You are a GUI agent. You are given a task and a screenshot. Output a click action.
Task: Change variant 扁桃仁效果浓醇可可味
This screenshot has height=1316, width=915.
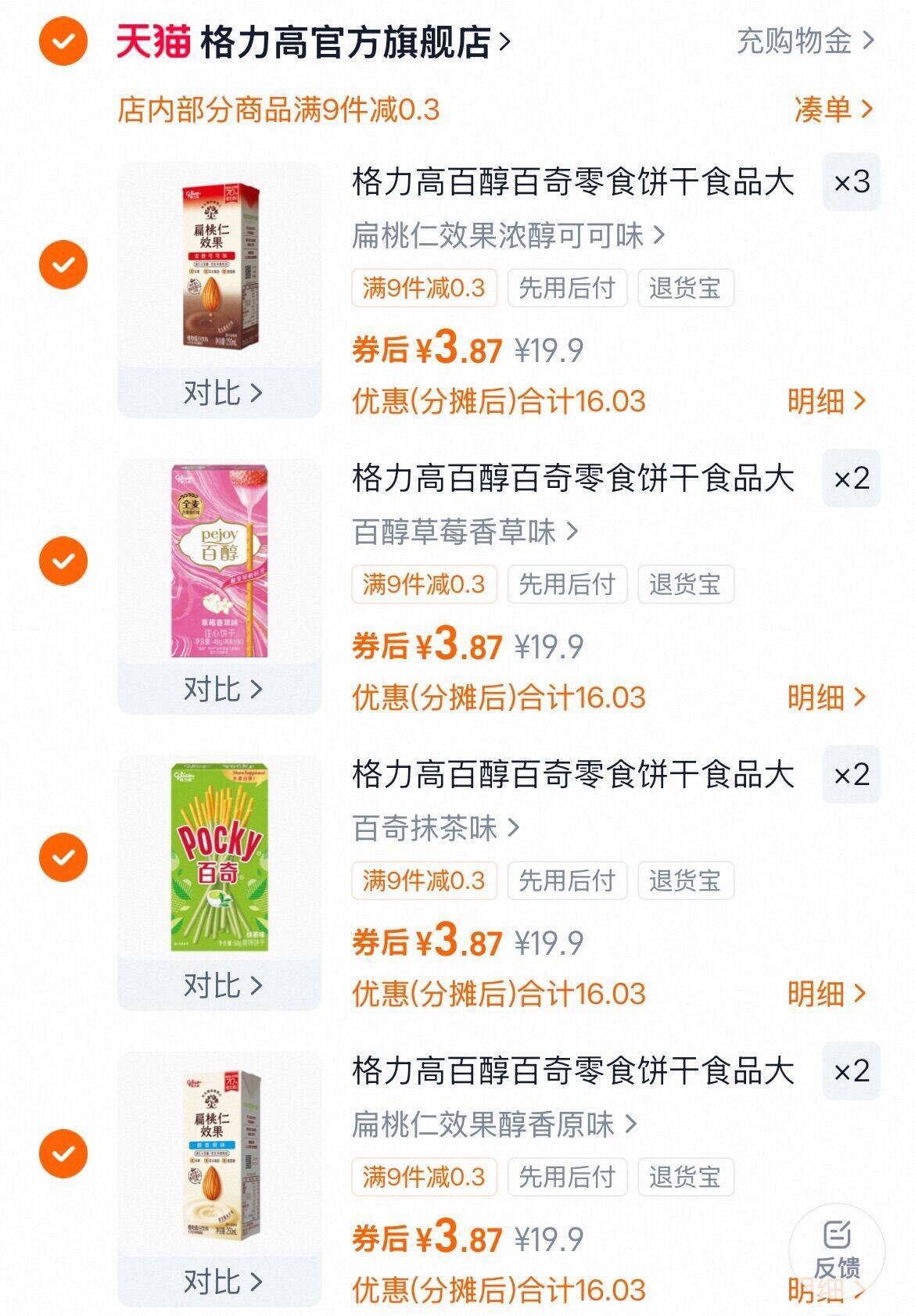coord(507,235)
